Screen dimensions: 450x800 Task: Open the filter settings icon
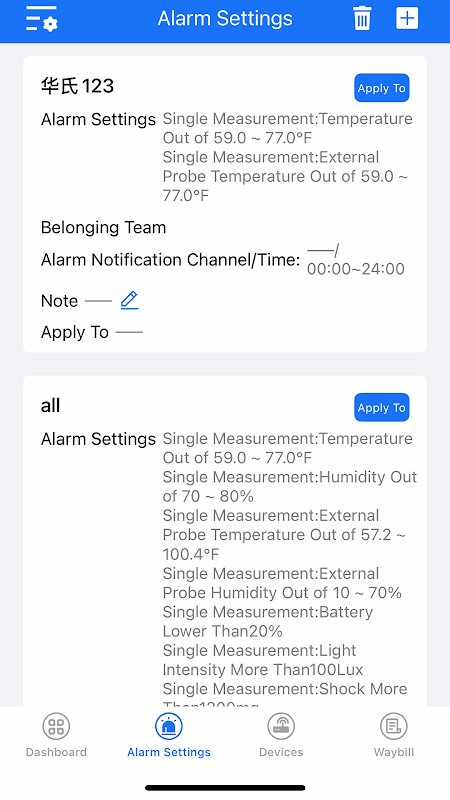click(x=42, y=19)
